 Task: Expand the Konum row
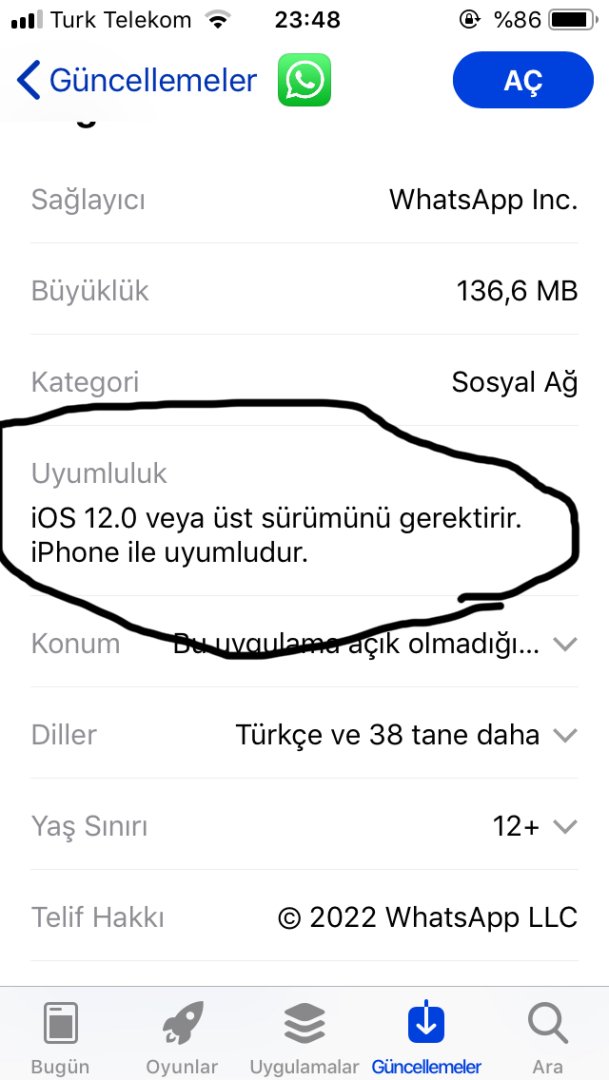click(x=565, y=644)
